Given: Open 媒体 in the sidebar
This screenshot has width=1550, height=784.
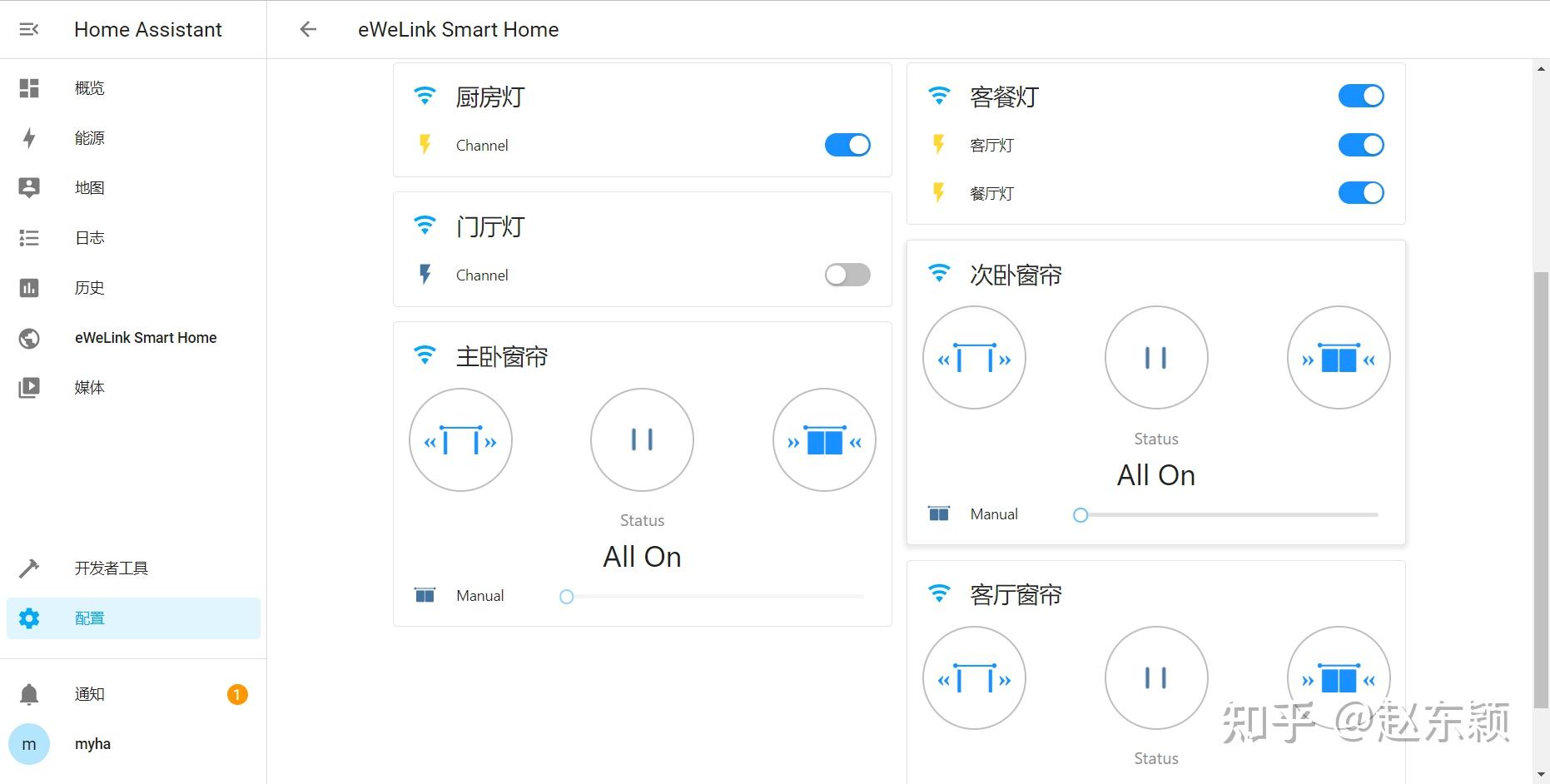Looking at the screenshot, I should 90,388.
